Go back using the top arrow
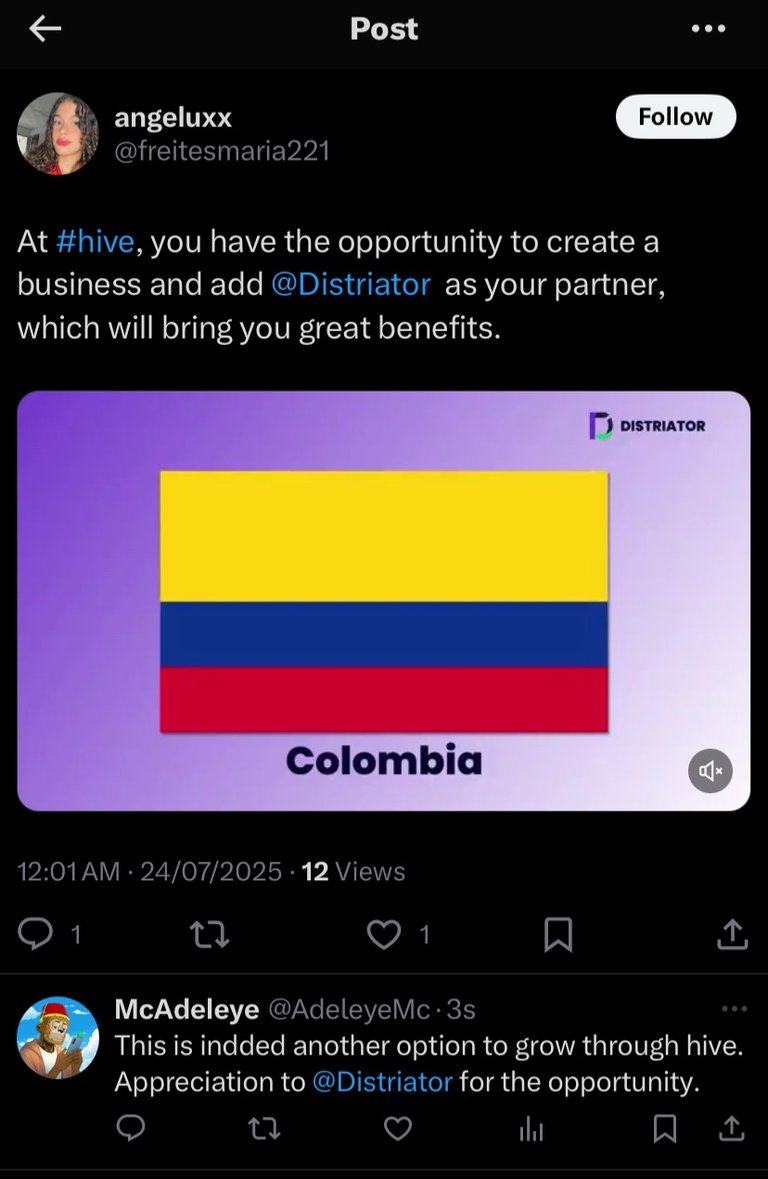 point(45,30)
